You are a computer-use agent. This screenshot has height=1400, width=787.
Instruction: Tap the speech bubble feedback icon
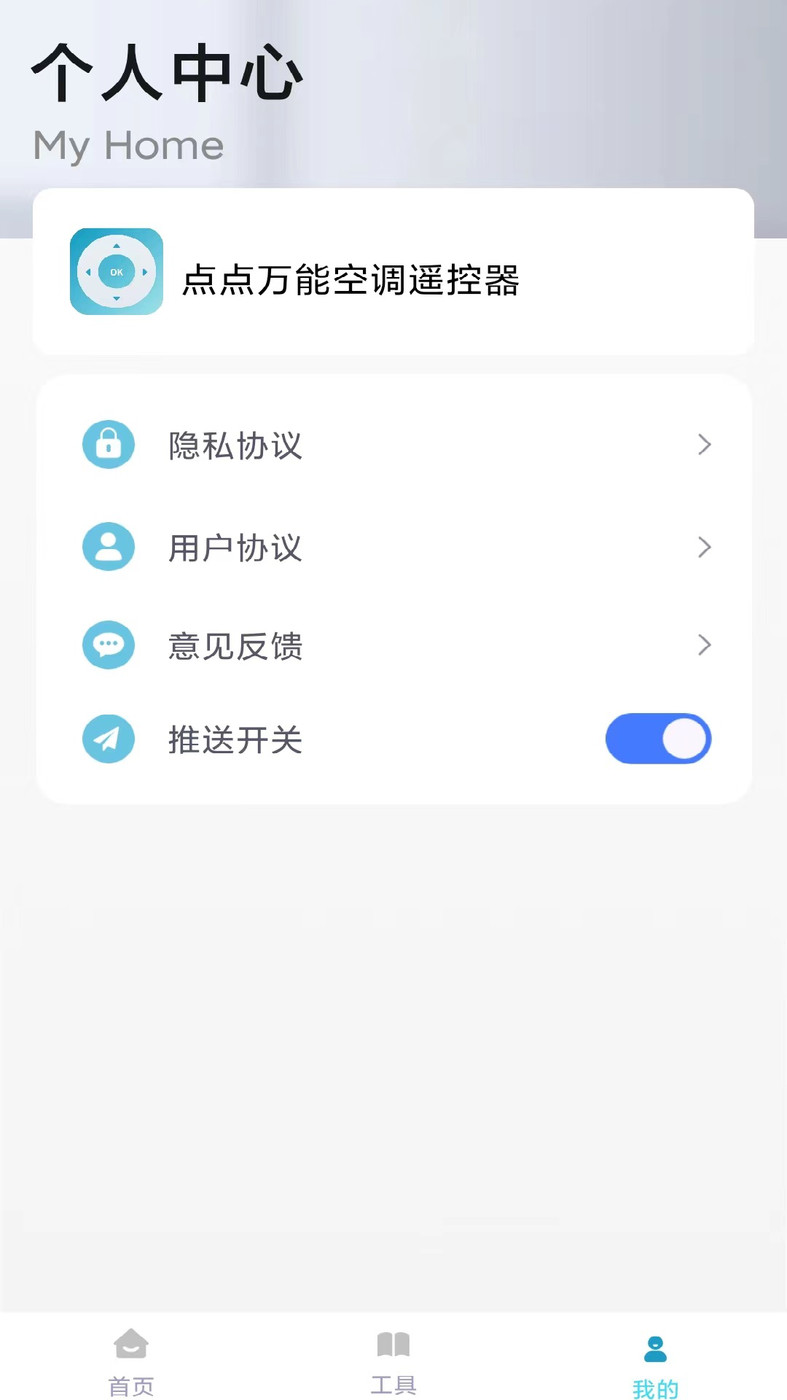click(108, 645)
